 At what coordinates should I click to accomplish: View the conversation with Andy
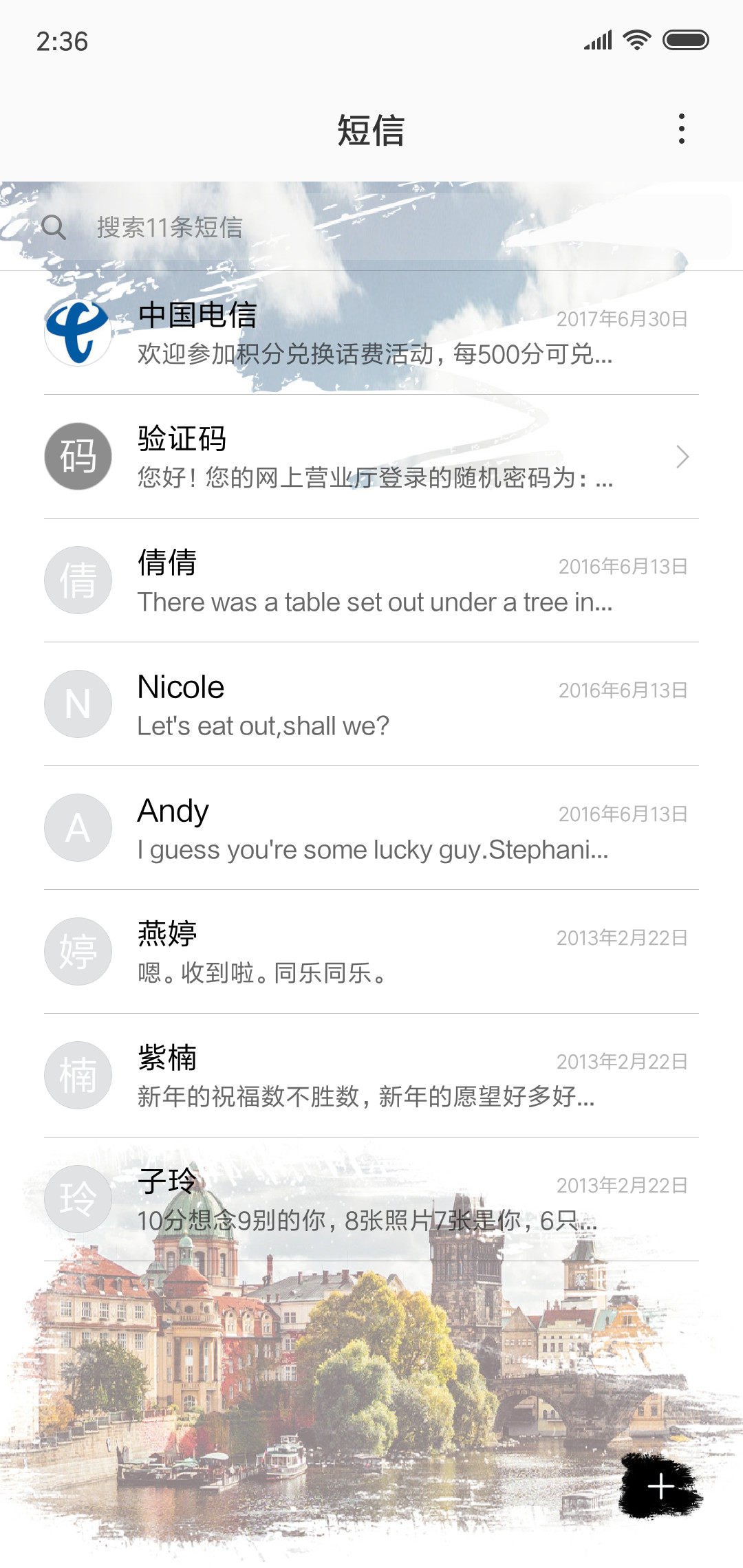tap(371, 828)
